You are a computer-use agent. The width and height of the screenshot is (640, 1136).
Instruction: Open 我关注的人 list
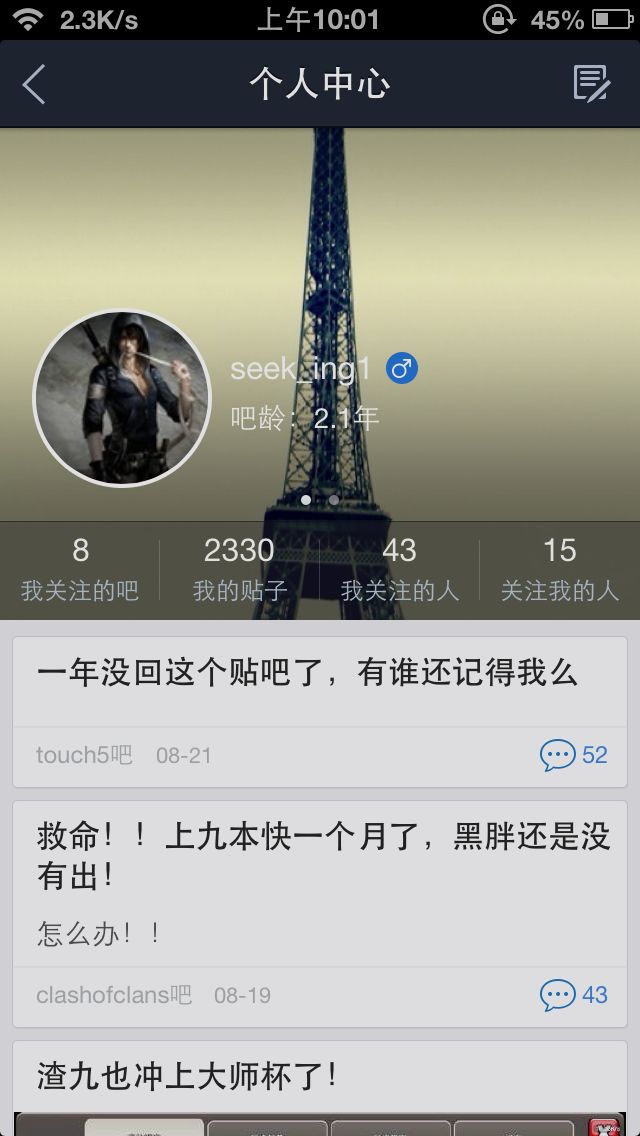(x=399, y=569)
